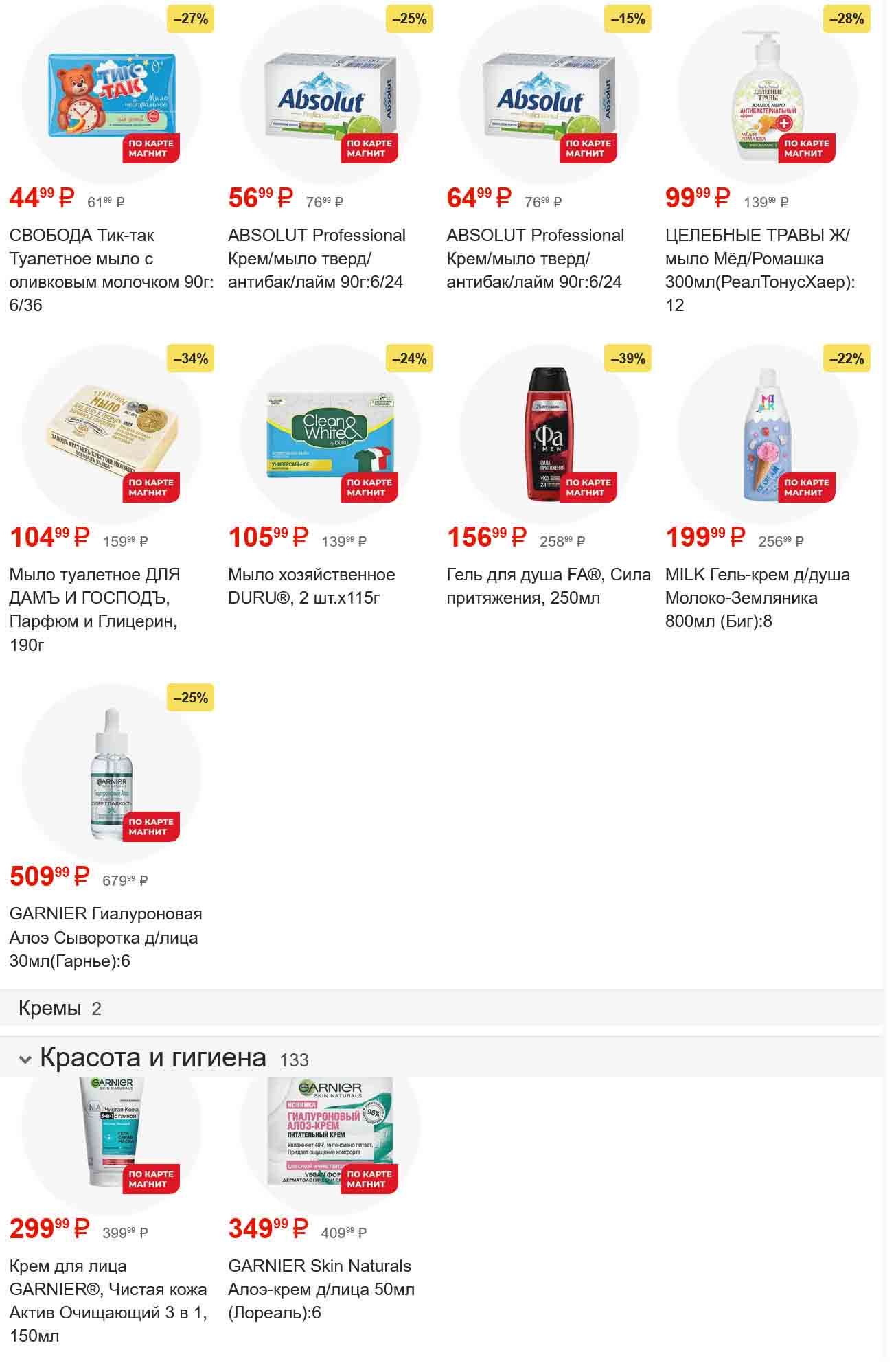Open ABSOLUT Professional soap priced 56.99
The height and width of the screenshot is (1372, 896).
330,95
